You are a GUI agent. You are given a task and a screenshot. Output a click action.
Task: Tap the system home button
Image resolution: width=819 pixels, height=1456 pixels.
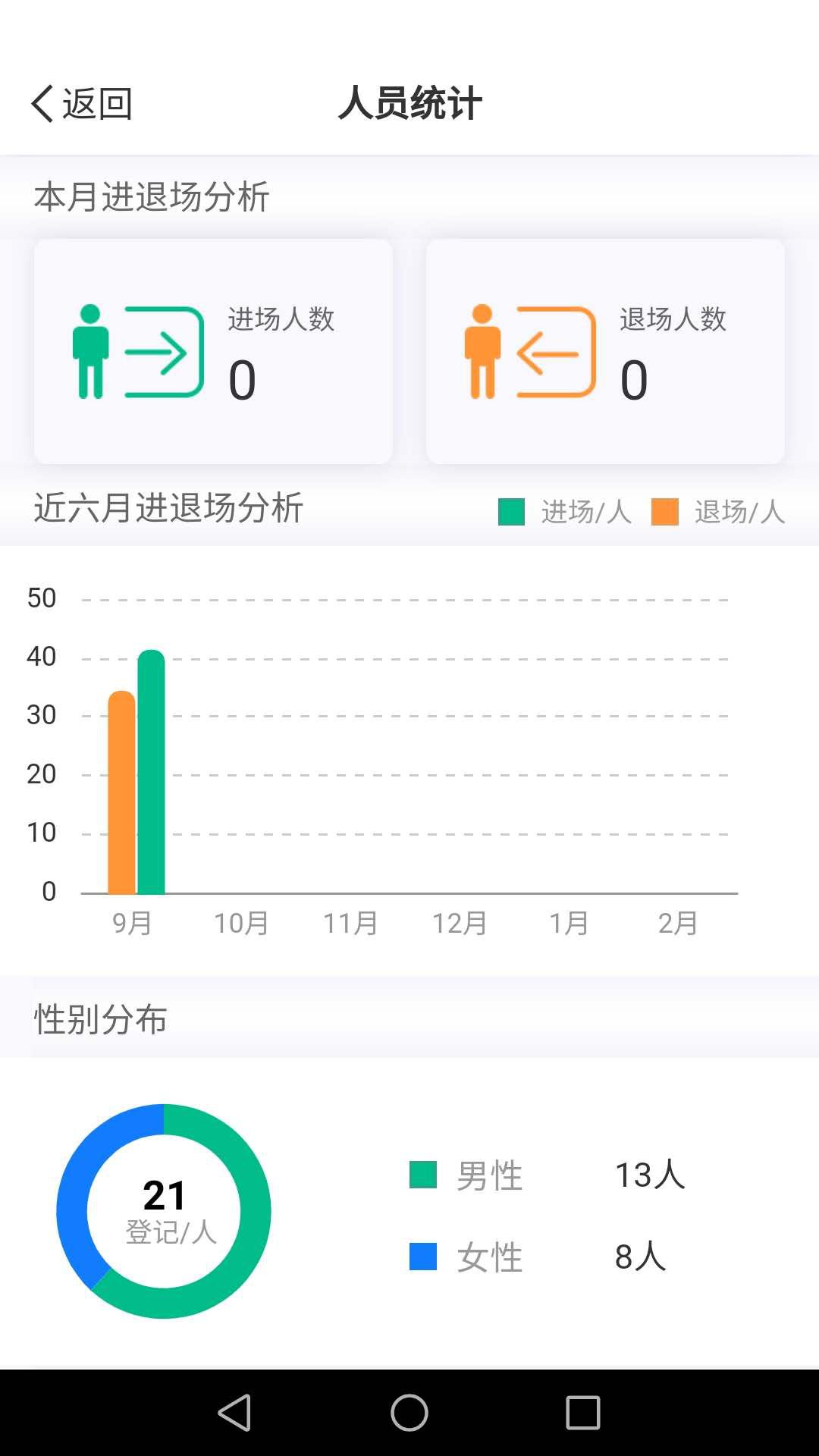point(409,1413)
